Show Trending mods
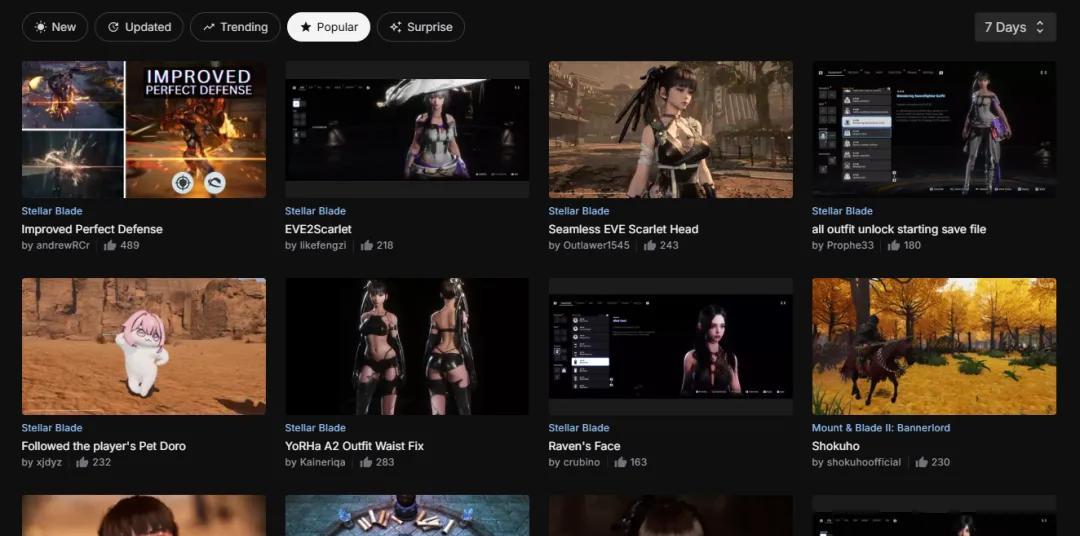Viewport: 1080px width, 536px height. click(235, 27)
